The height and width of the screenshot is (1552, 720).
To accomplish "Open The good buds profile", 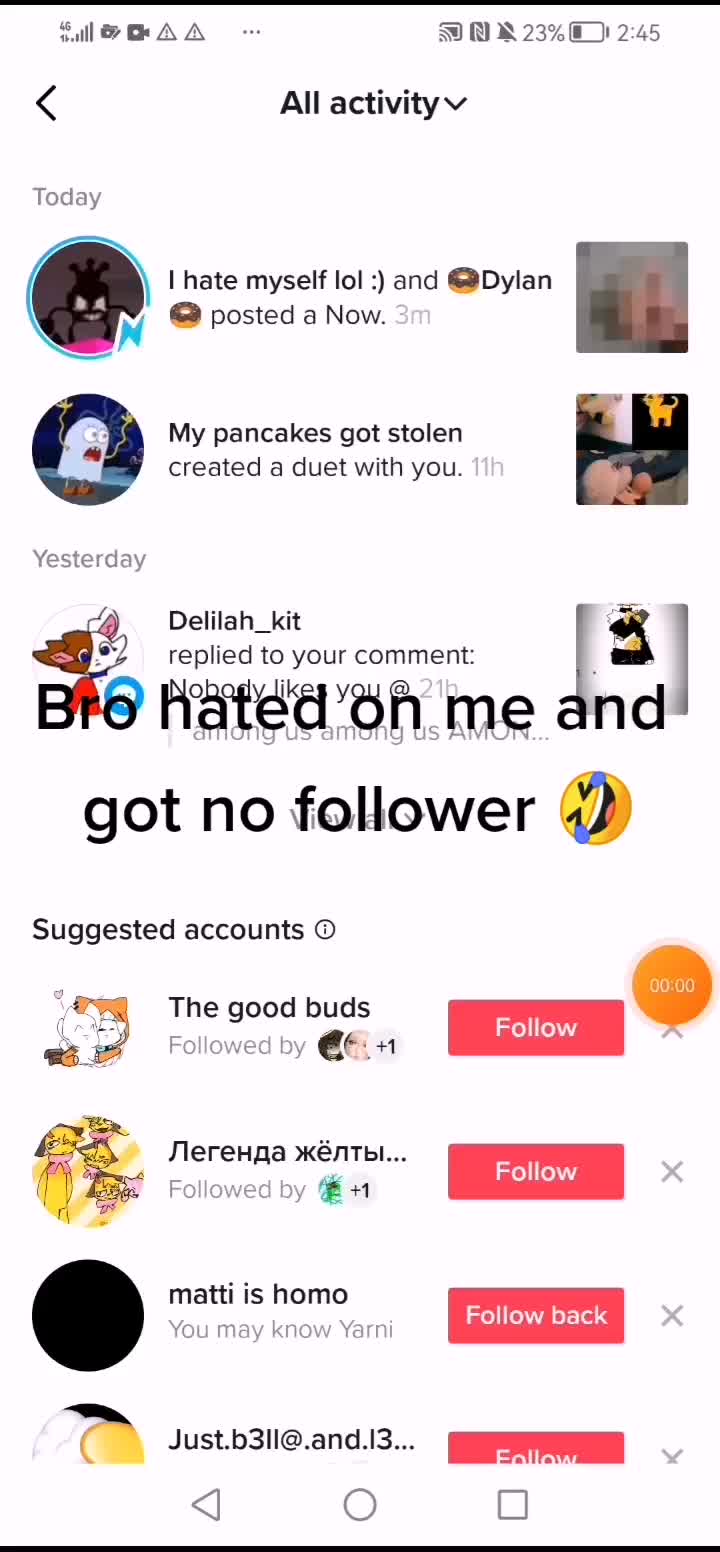I will 88,1027.
